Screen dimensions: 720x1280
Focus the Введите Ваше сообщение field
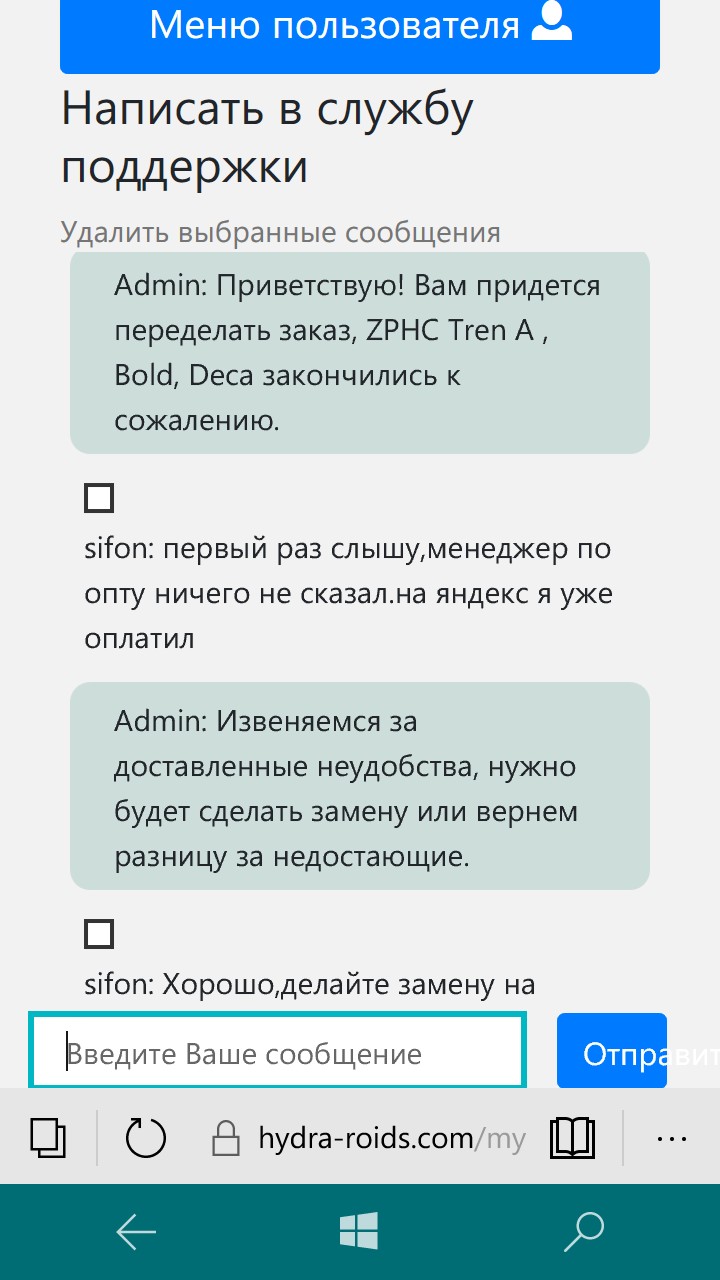coord(278,1050)
